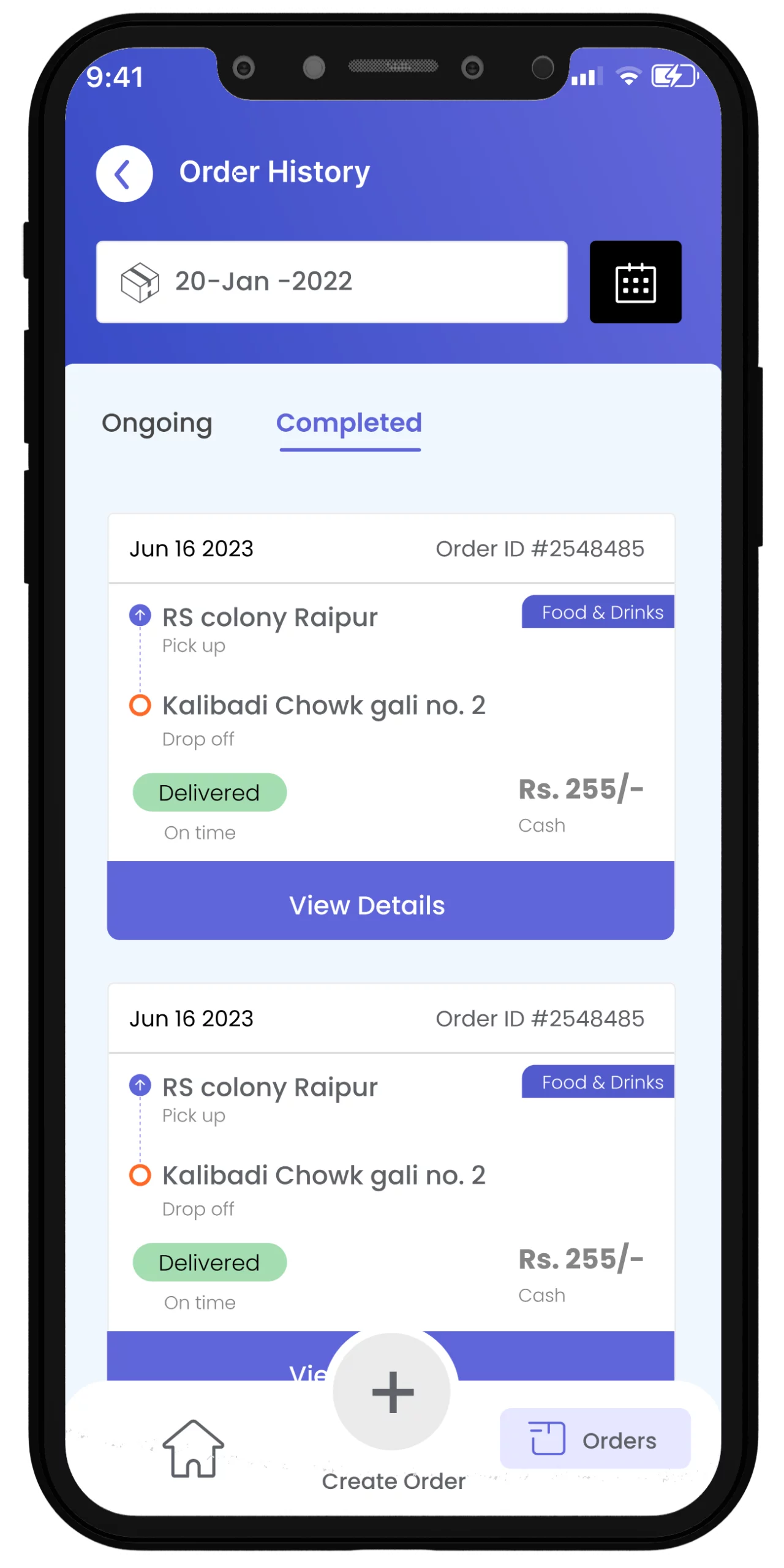Go back from Order History
Screen dimensions: 784x1568
[124, 173]
